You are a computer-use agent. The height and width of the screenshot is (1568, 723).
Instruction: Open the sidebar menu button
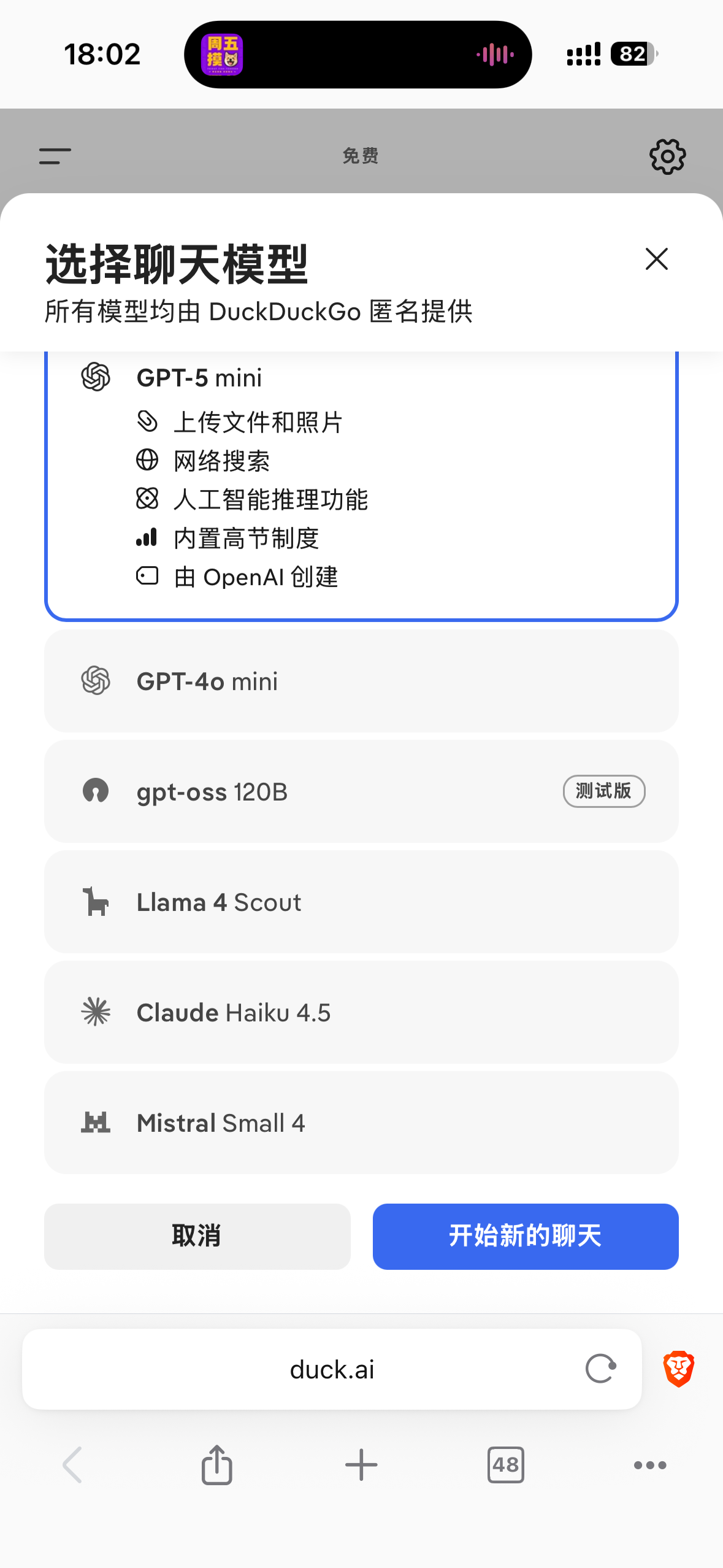tap(55, 156)
